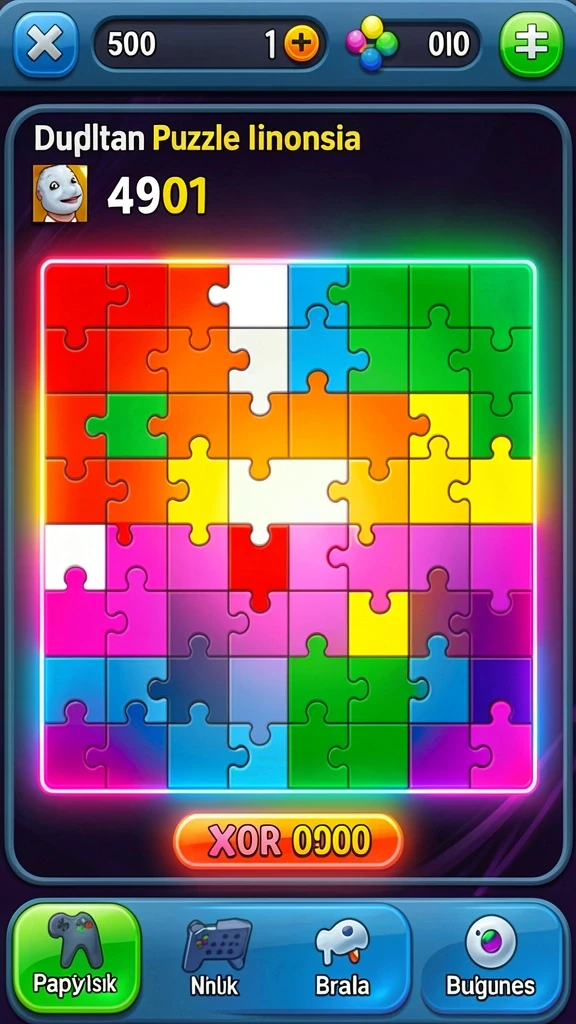The width and height of the screenshot is (576, 1024).
Task: Tap the orange XOR 0900 button
Action: coord(289,842)
